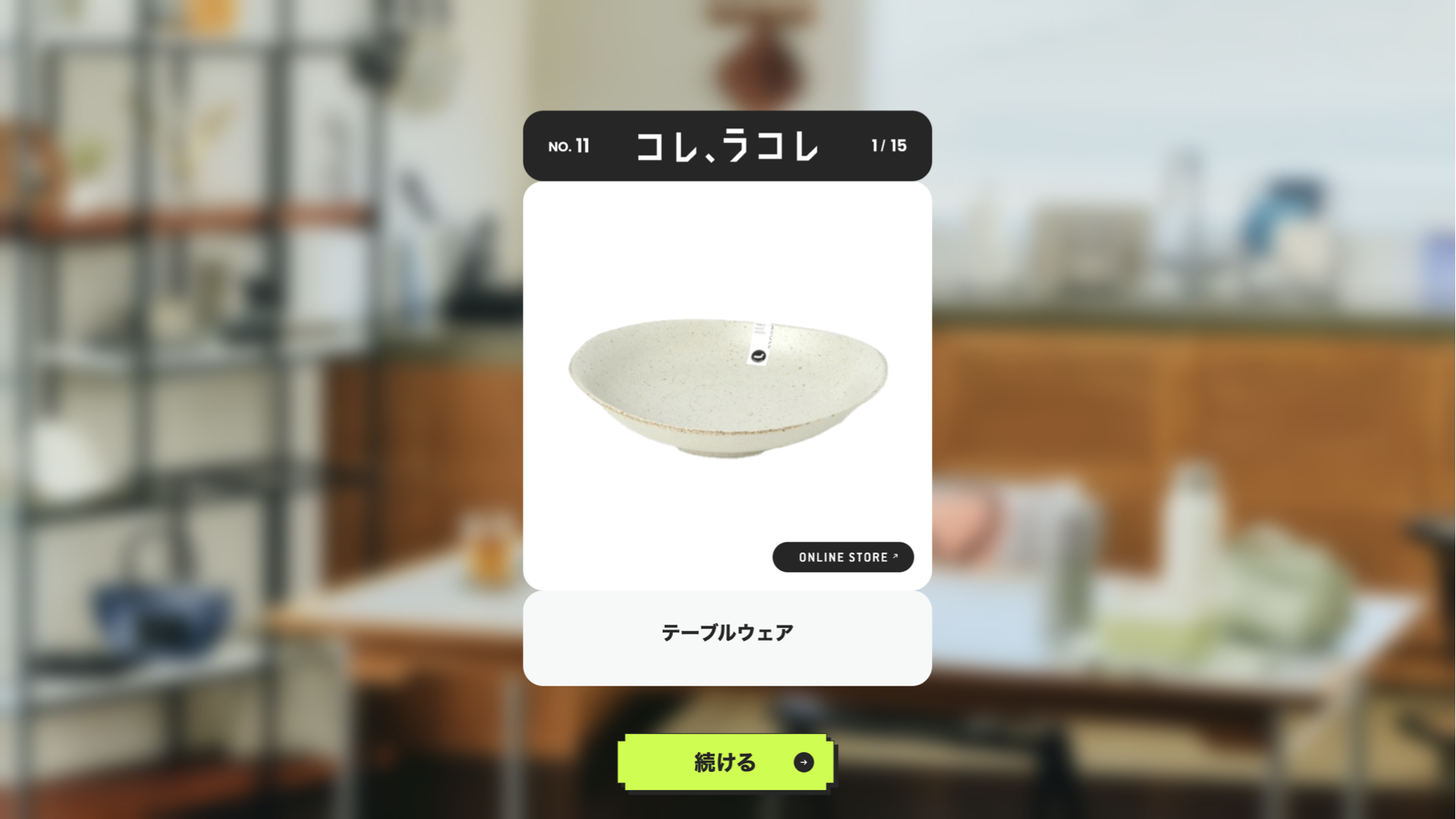This screenshot has width=1456, height=819.
Task: Open the ONLINE STORE link
Action: click(843, 557)
